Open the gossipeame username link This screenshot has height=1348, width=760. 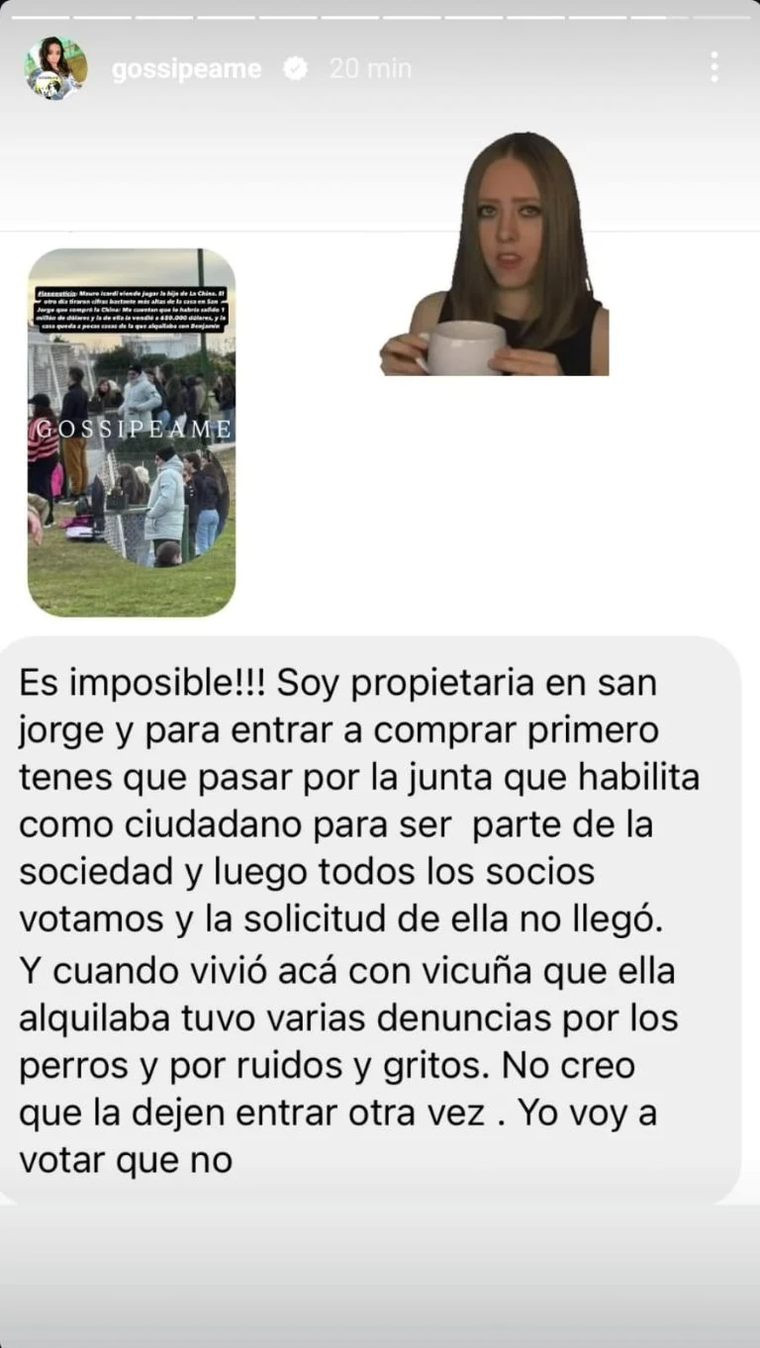(x=186, y=69)
